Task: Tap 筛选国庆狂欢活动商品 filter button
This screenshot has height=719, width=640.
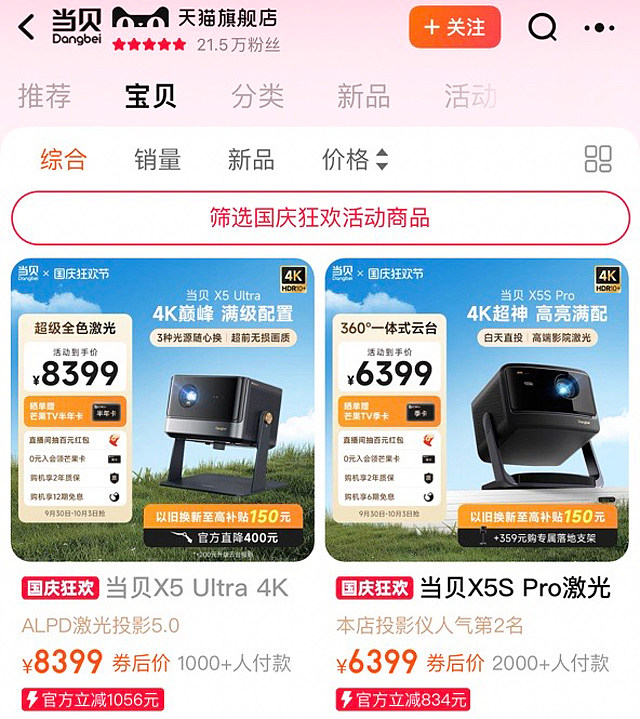Action: point(320,218)
